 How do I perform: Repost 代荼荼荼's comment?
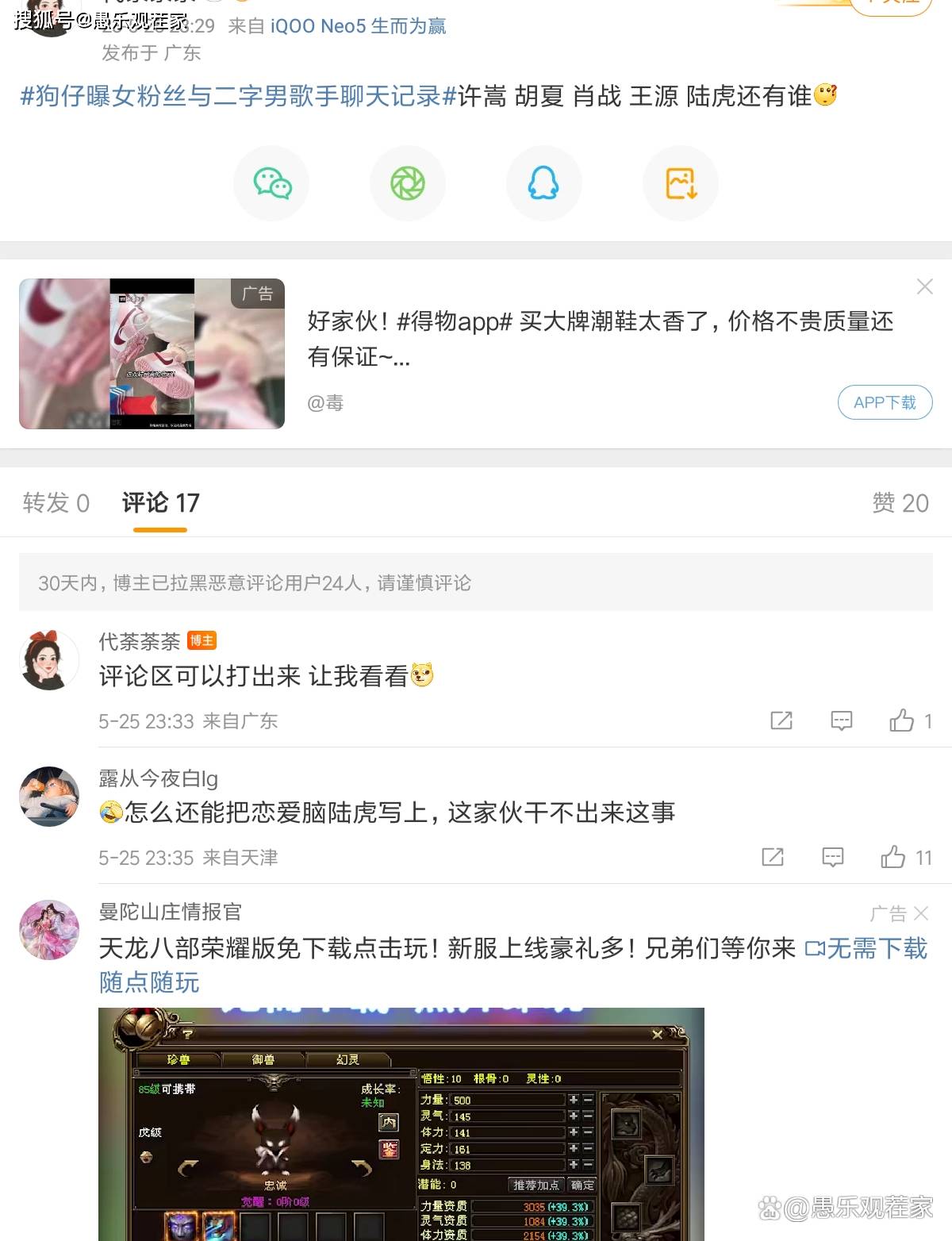point(781,720)
